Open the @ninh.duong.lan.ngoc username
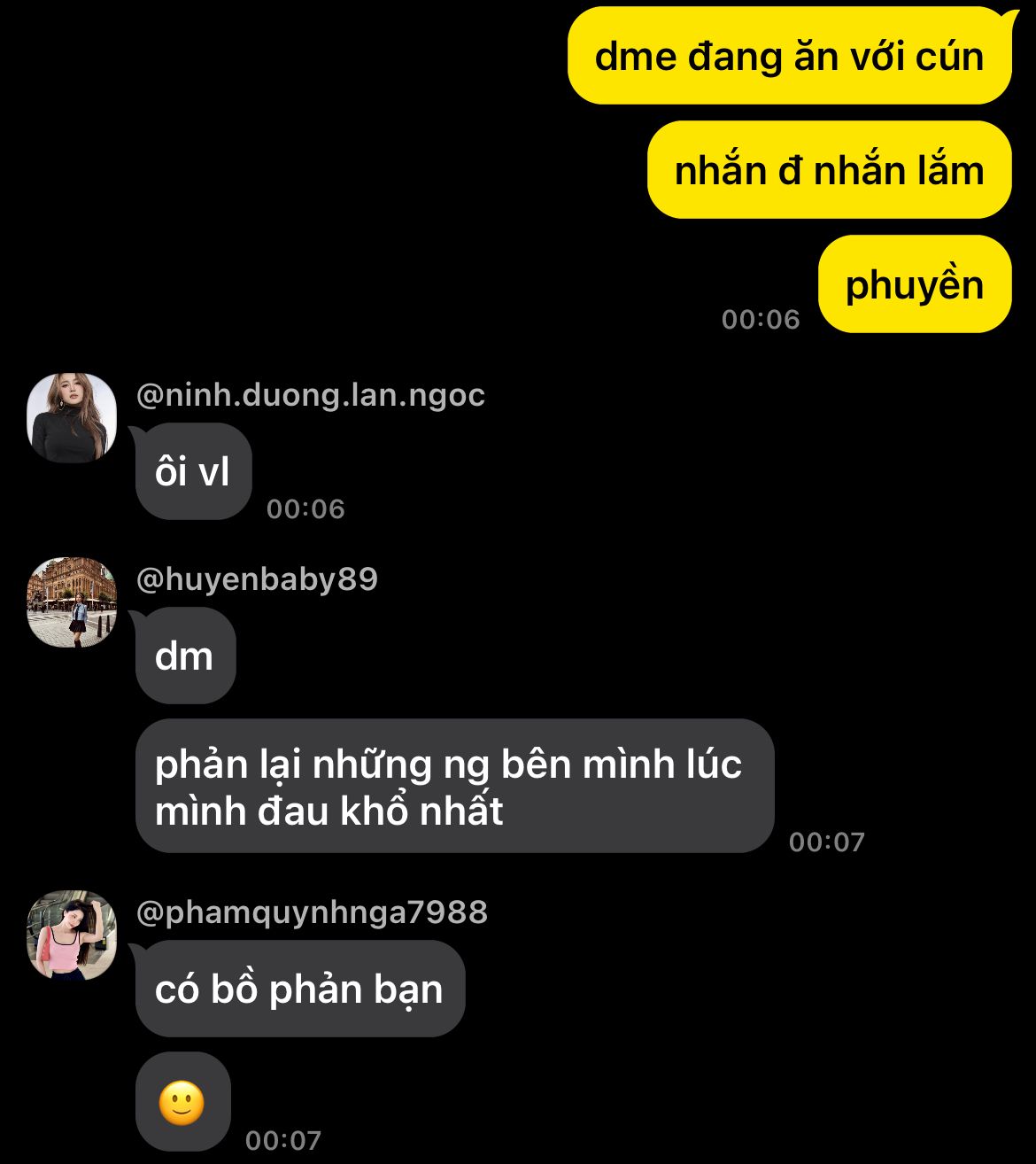This screenshot has height=1164, width=1036. click(x=311, y=395)
